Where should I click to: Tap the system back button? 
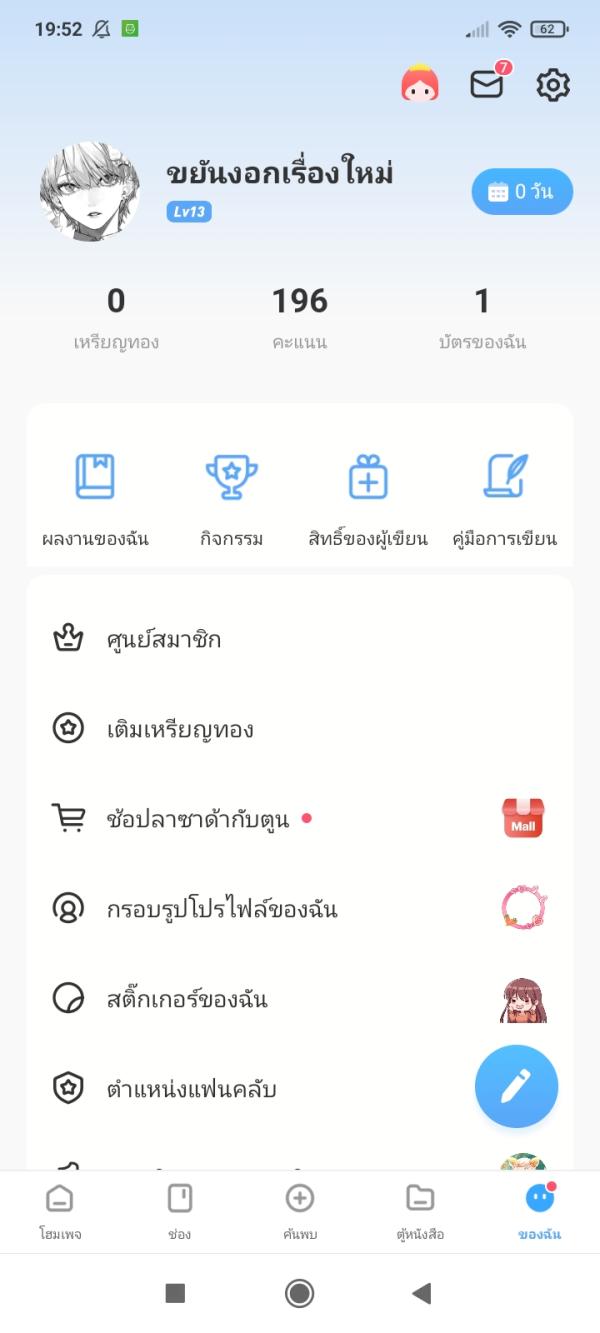(x=421, y=1294)
